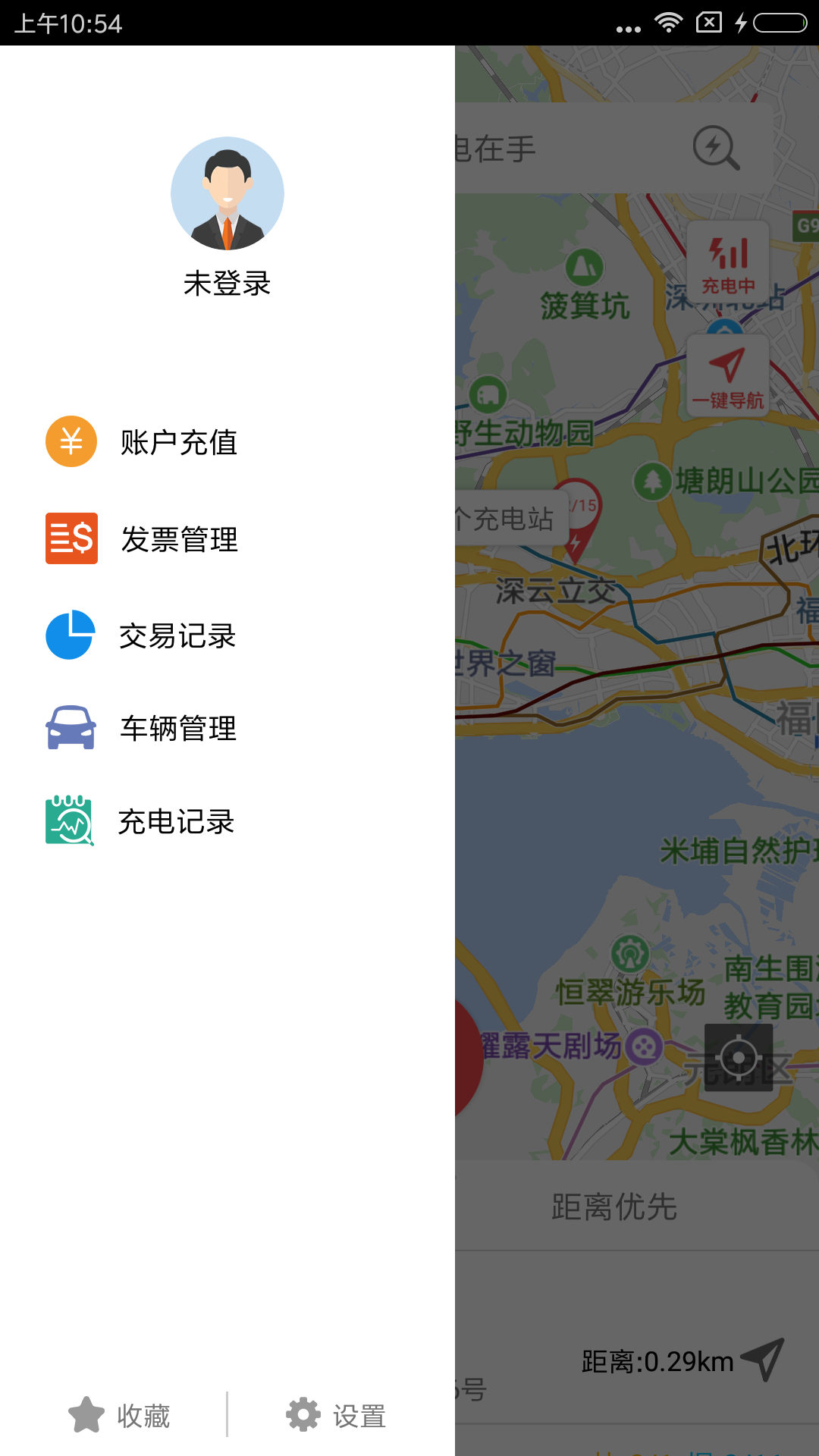Open 充电记录 charging records
This screenshot has width=819, height=1456.
(176, 821)
